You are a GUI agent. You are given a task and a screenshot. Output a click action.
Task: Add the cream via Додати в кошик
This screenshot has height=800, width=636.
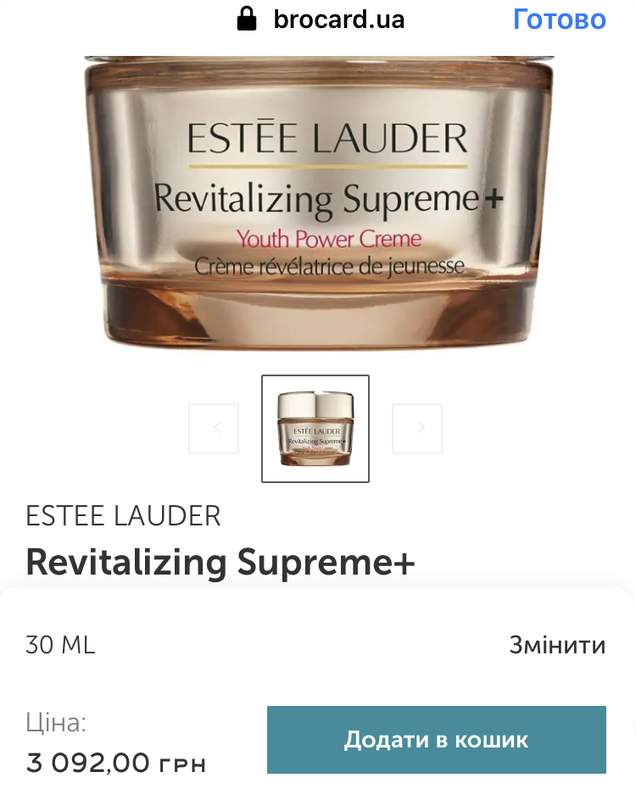coord(436,740)
